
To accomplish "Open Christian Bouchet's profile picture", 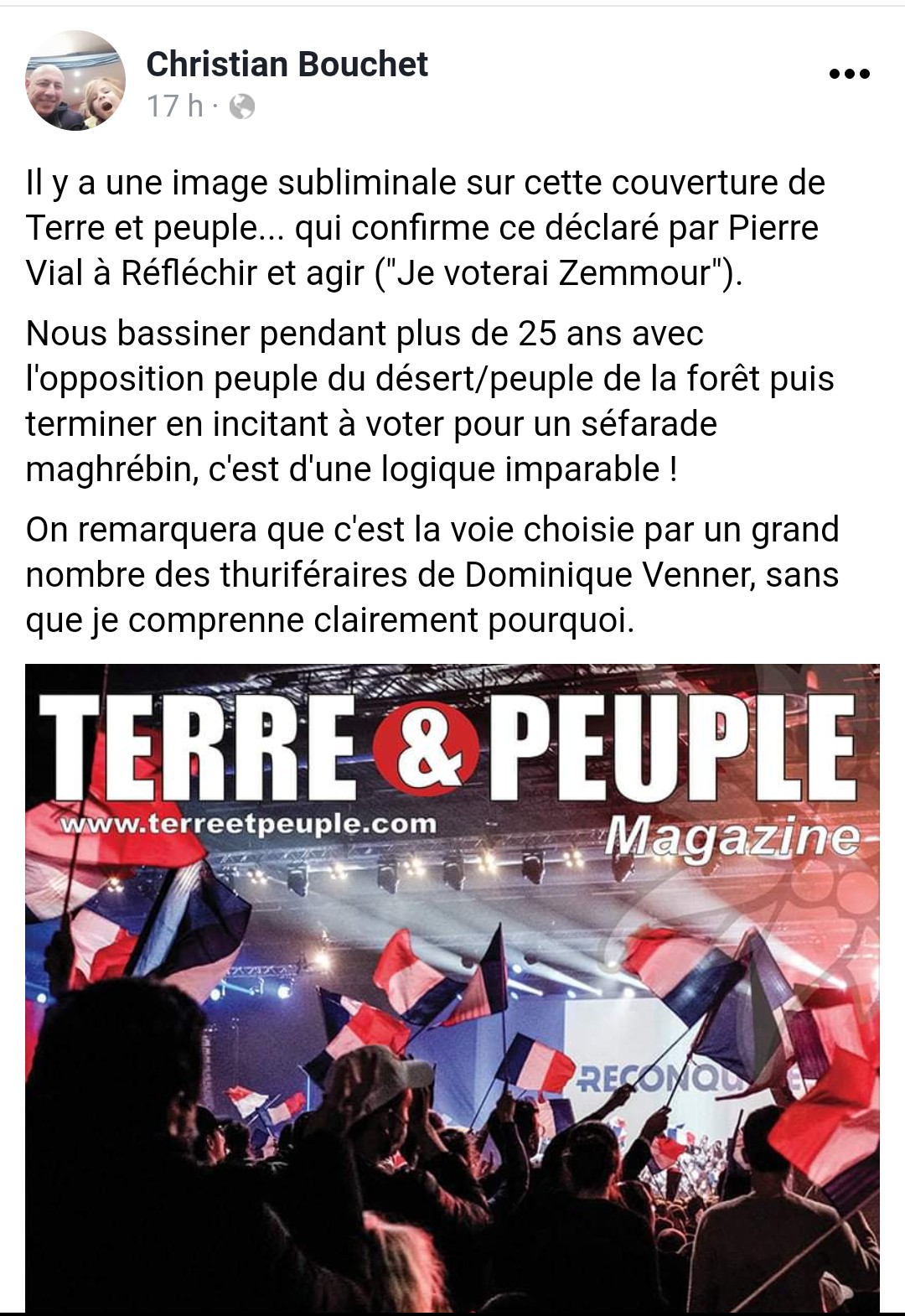I will point(75,80).
